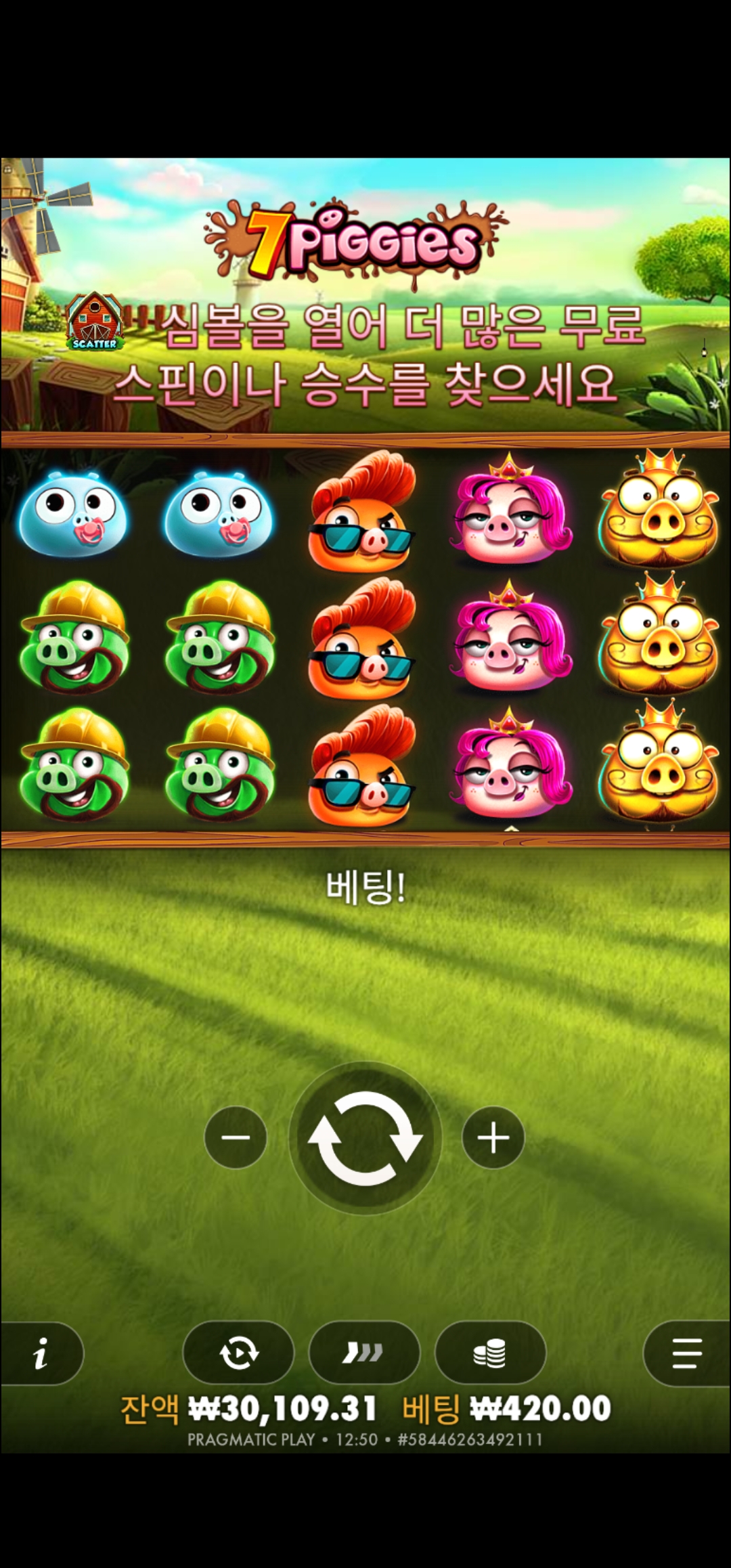
Task: Toggle turbo spin mode
Action: 364,1353
